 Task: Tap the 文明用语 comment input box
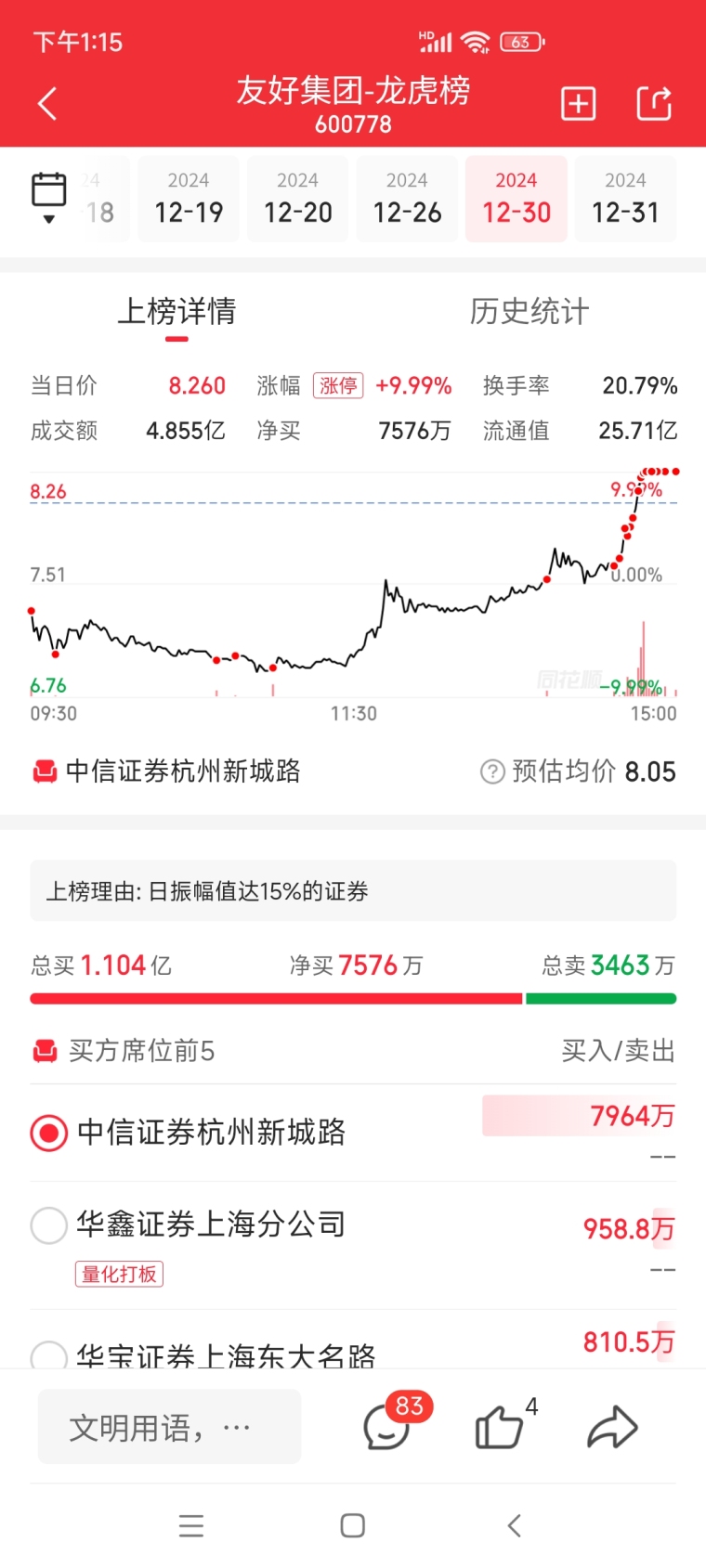169,1427
